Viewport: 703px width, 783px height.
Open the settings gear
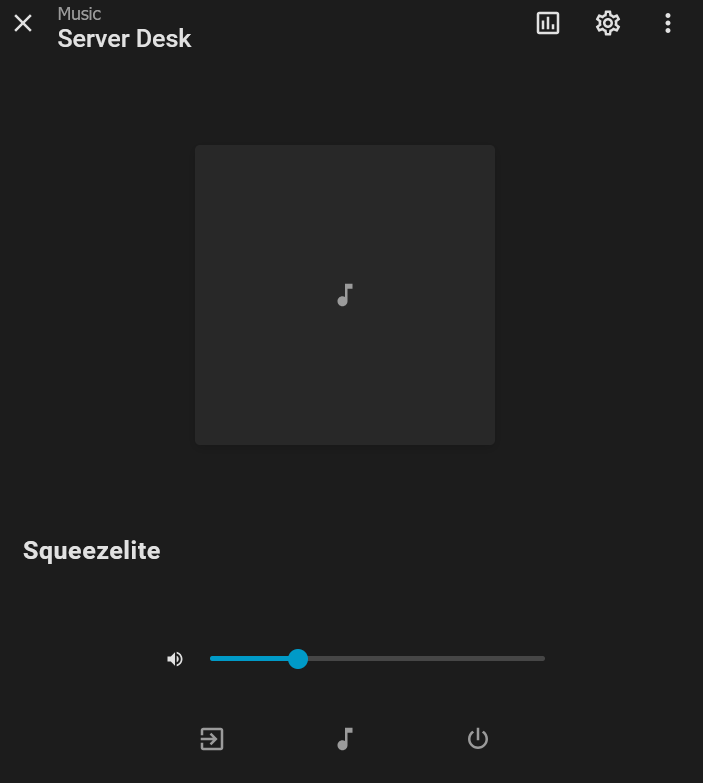[x=608, y=23]
